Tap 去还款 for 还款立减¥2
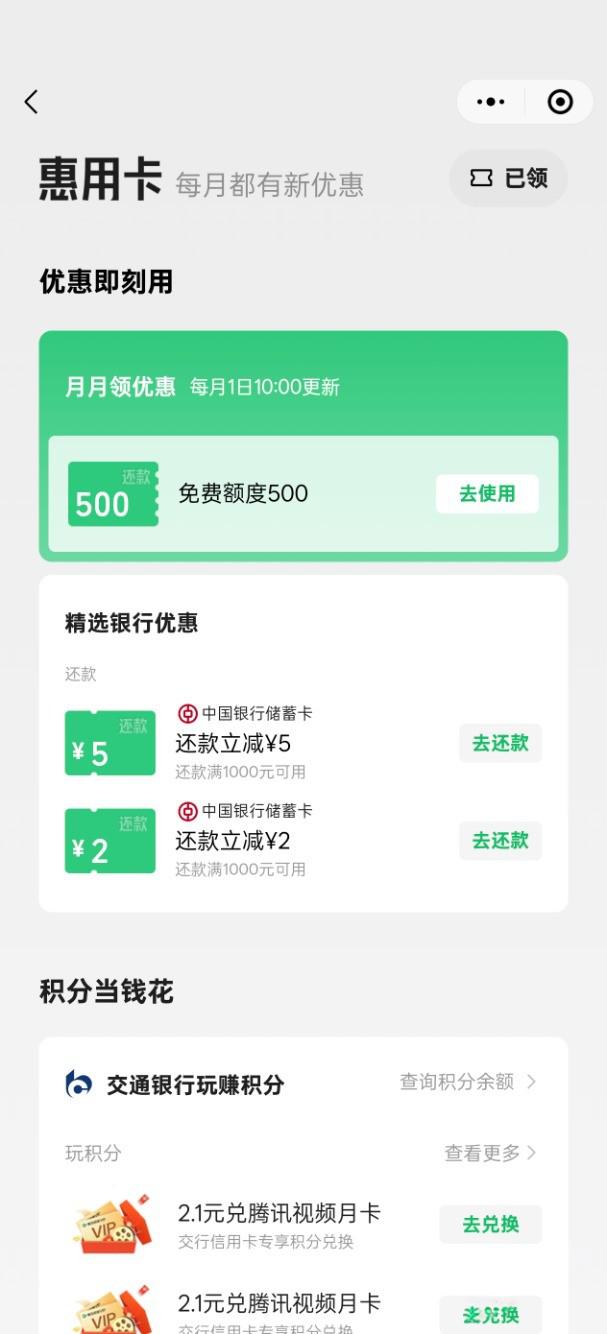This screenshot has width=607, height=1334. [x=500, y=840]
